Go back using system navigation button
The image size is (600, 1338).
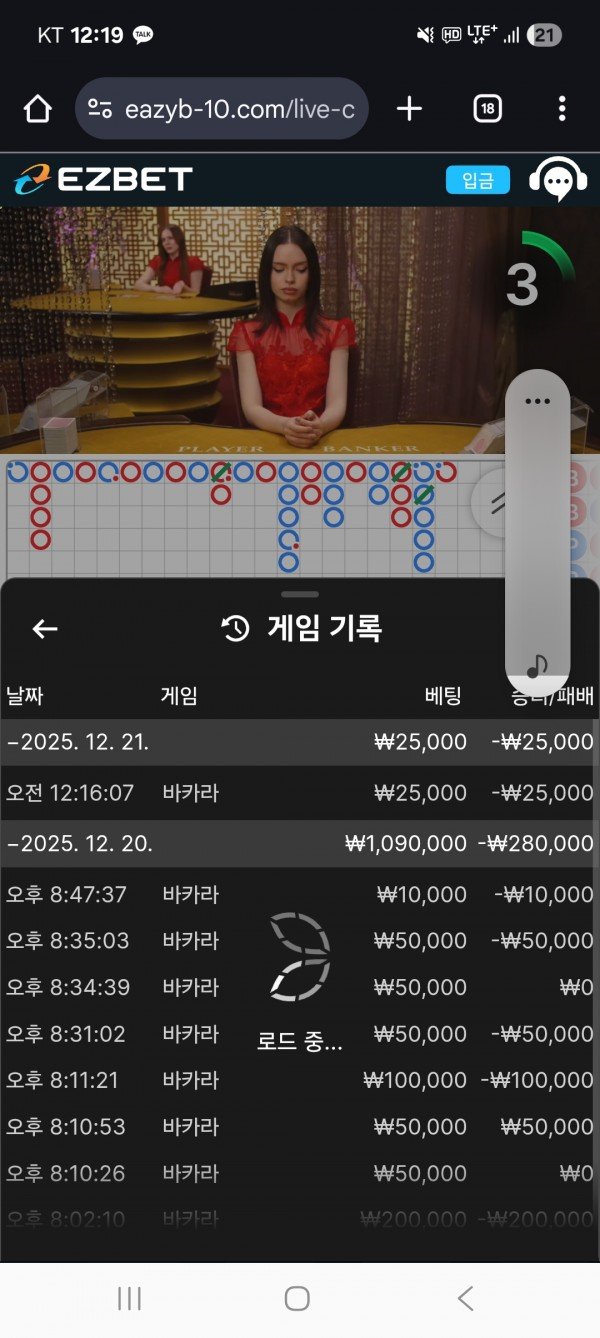point(465,1298)
